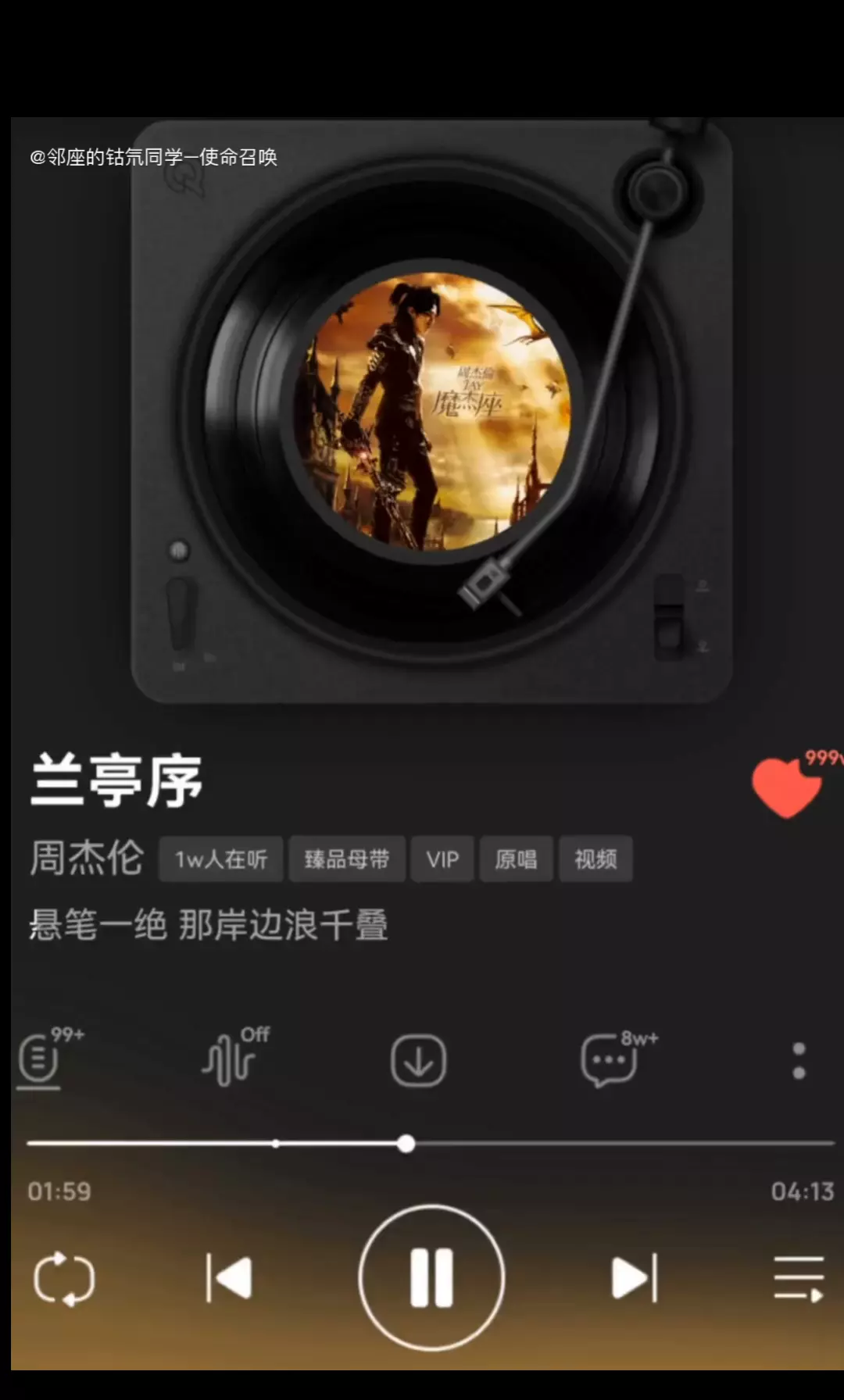
Task: Like this song with the heart
Action: pyautogui.click(x=786, y=787)
